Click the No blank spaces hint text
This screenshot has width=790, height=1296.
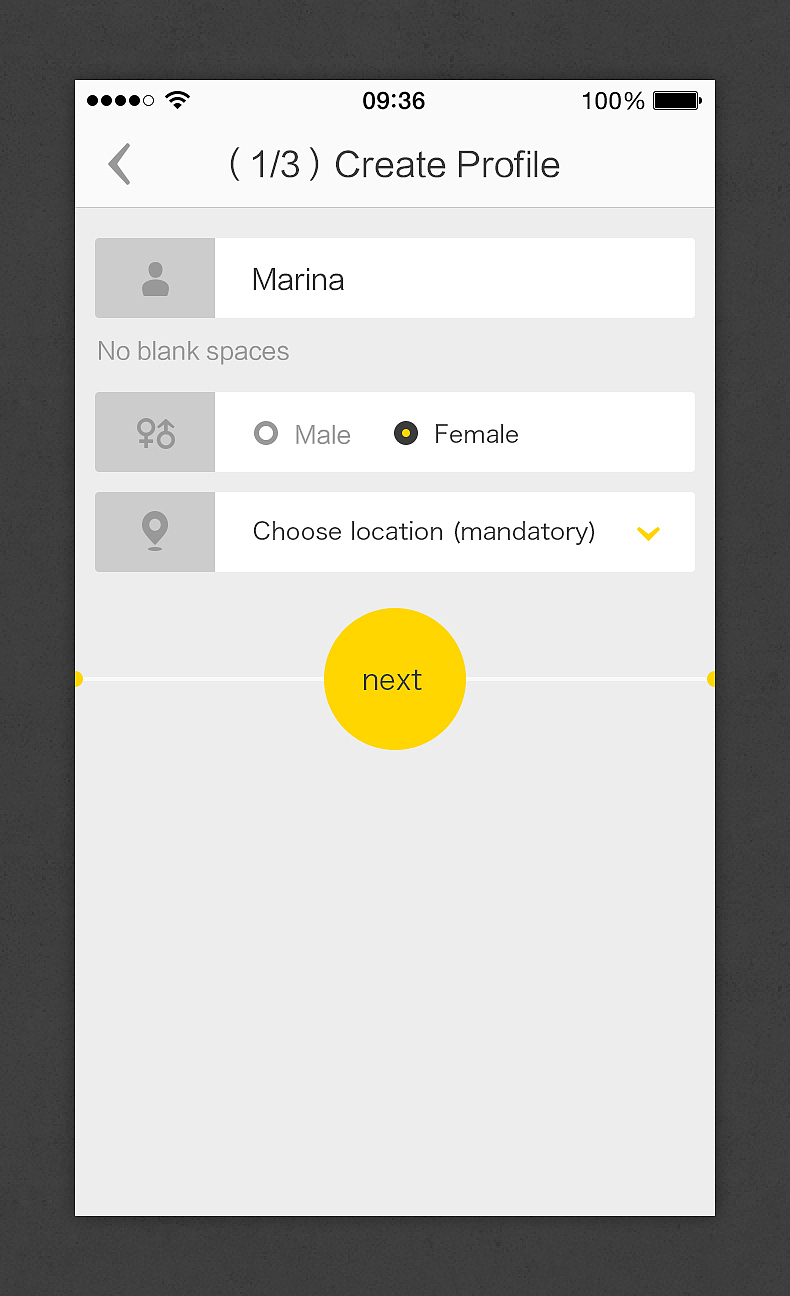point(192,351)
